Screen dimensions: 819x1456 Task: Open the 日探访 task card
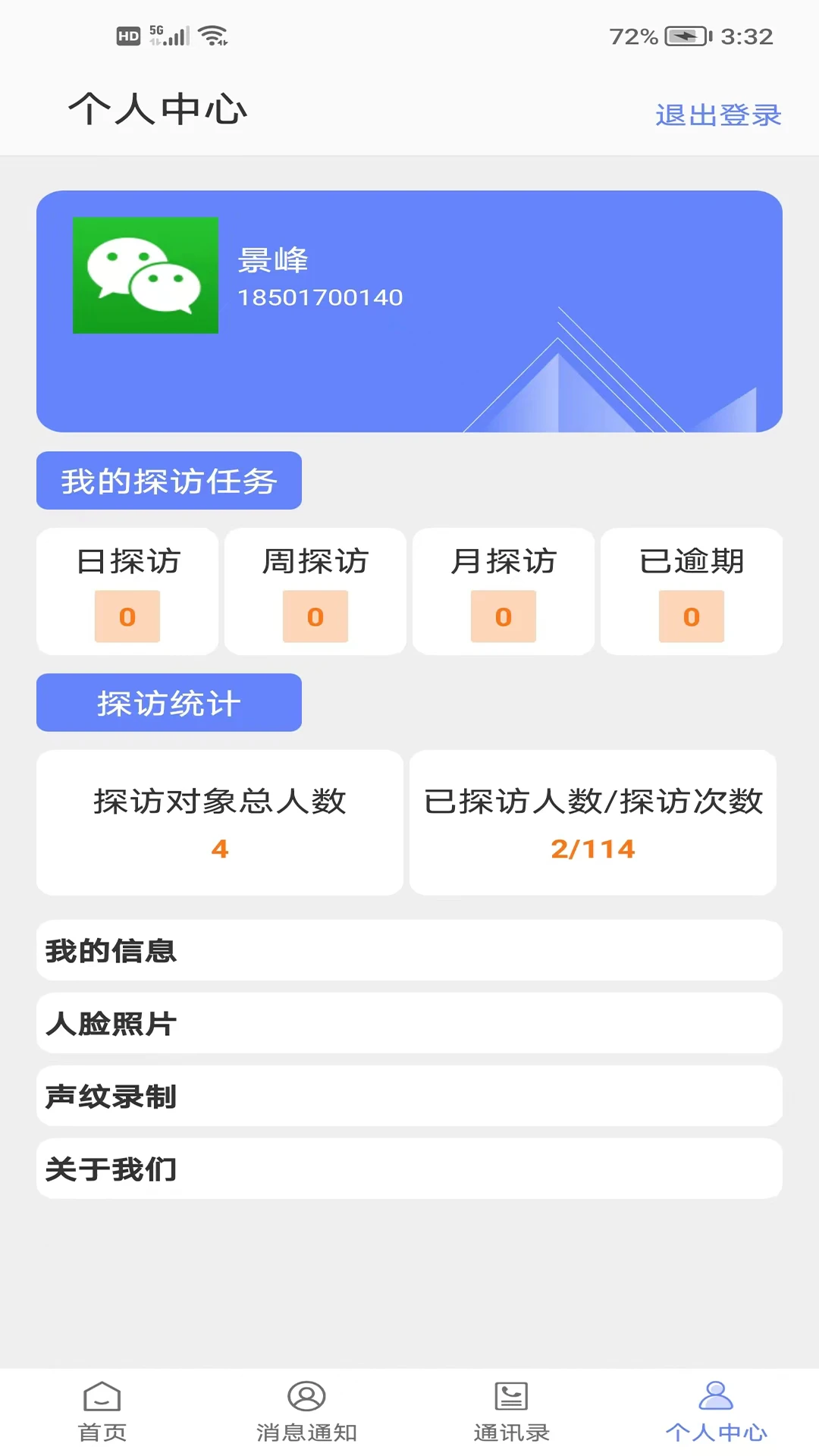(x=127, y=591)
